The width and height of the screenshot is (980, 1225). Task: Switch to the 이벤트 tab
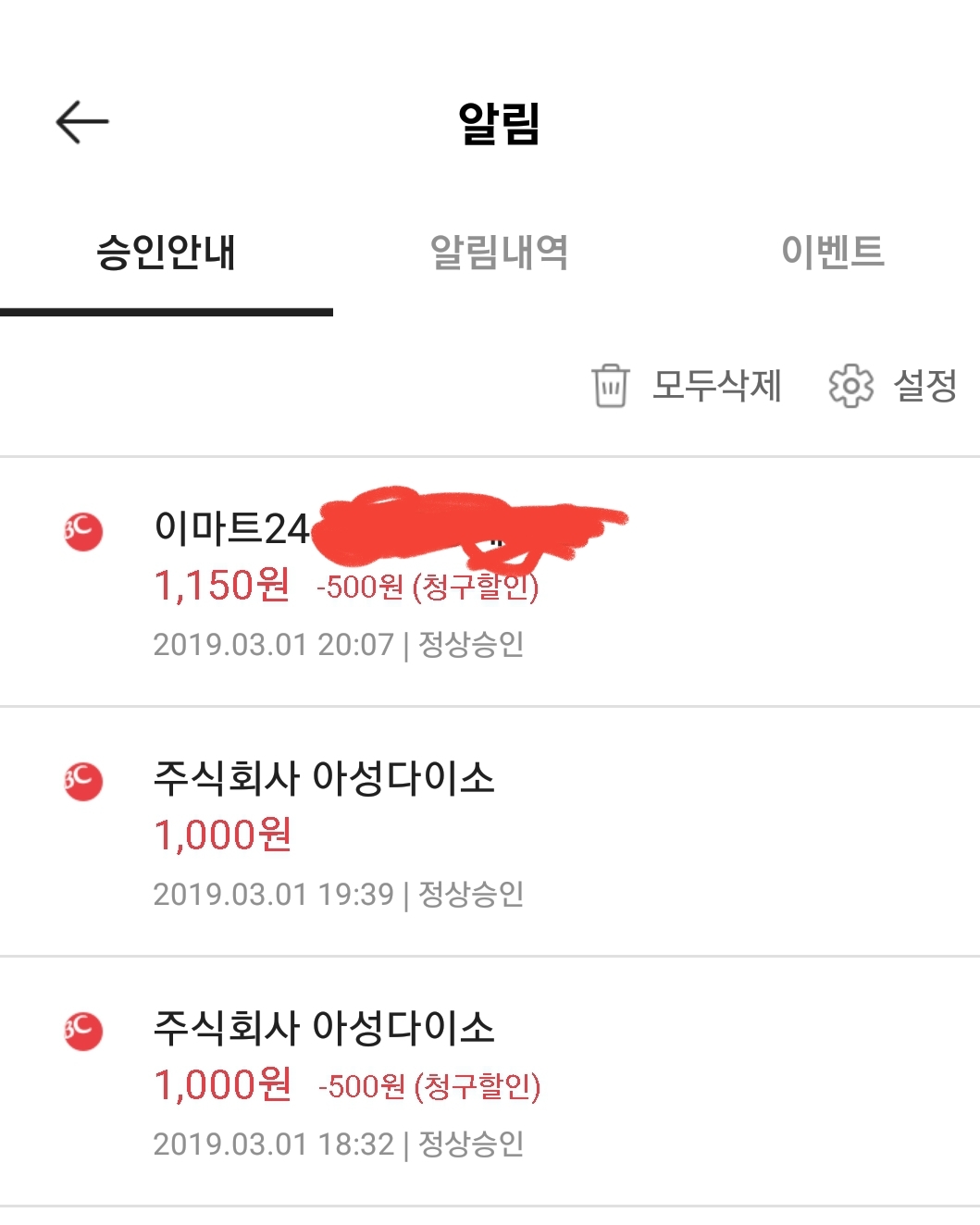tap(832, 253)
